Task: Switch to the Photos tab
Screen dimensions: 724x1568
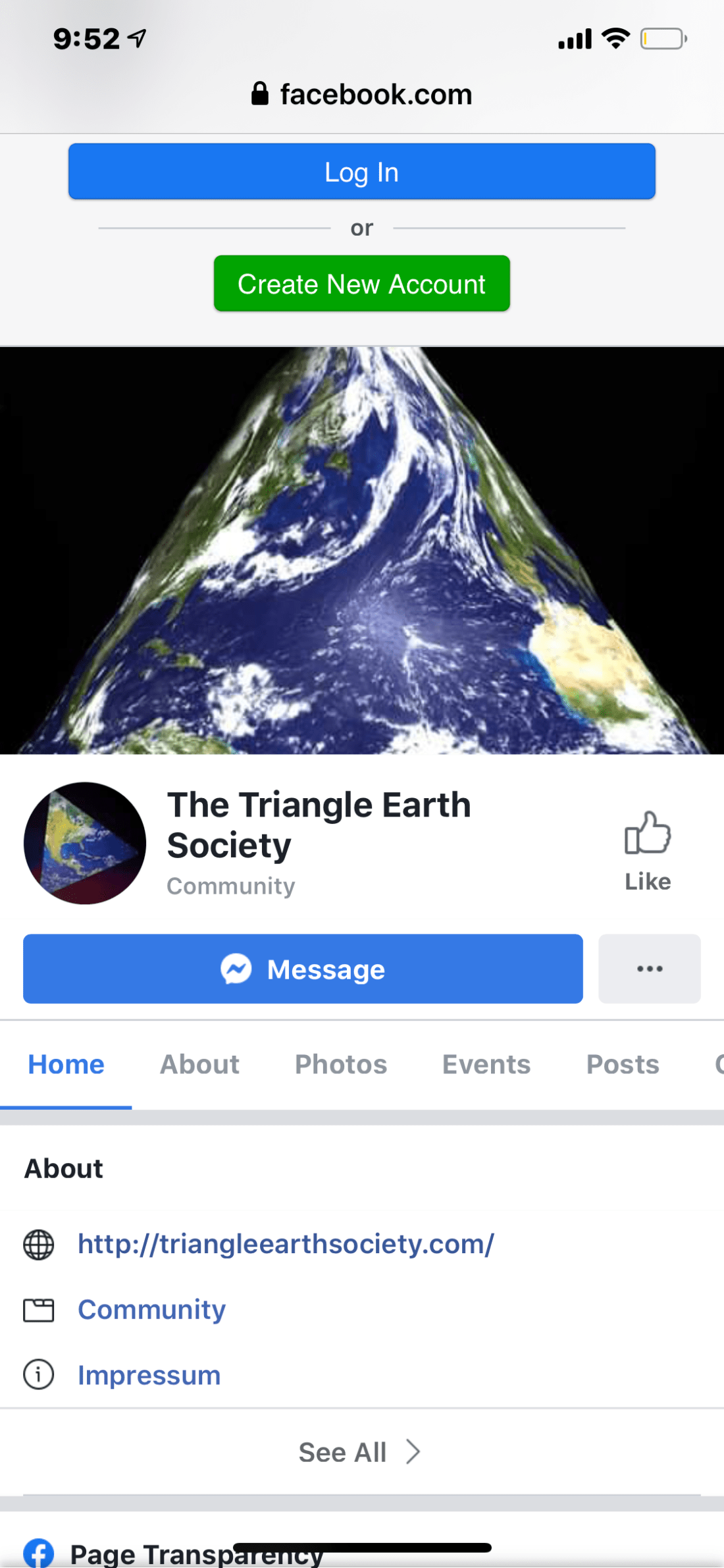Action: click(340, 1064)
